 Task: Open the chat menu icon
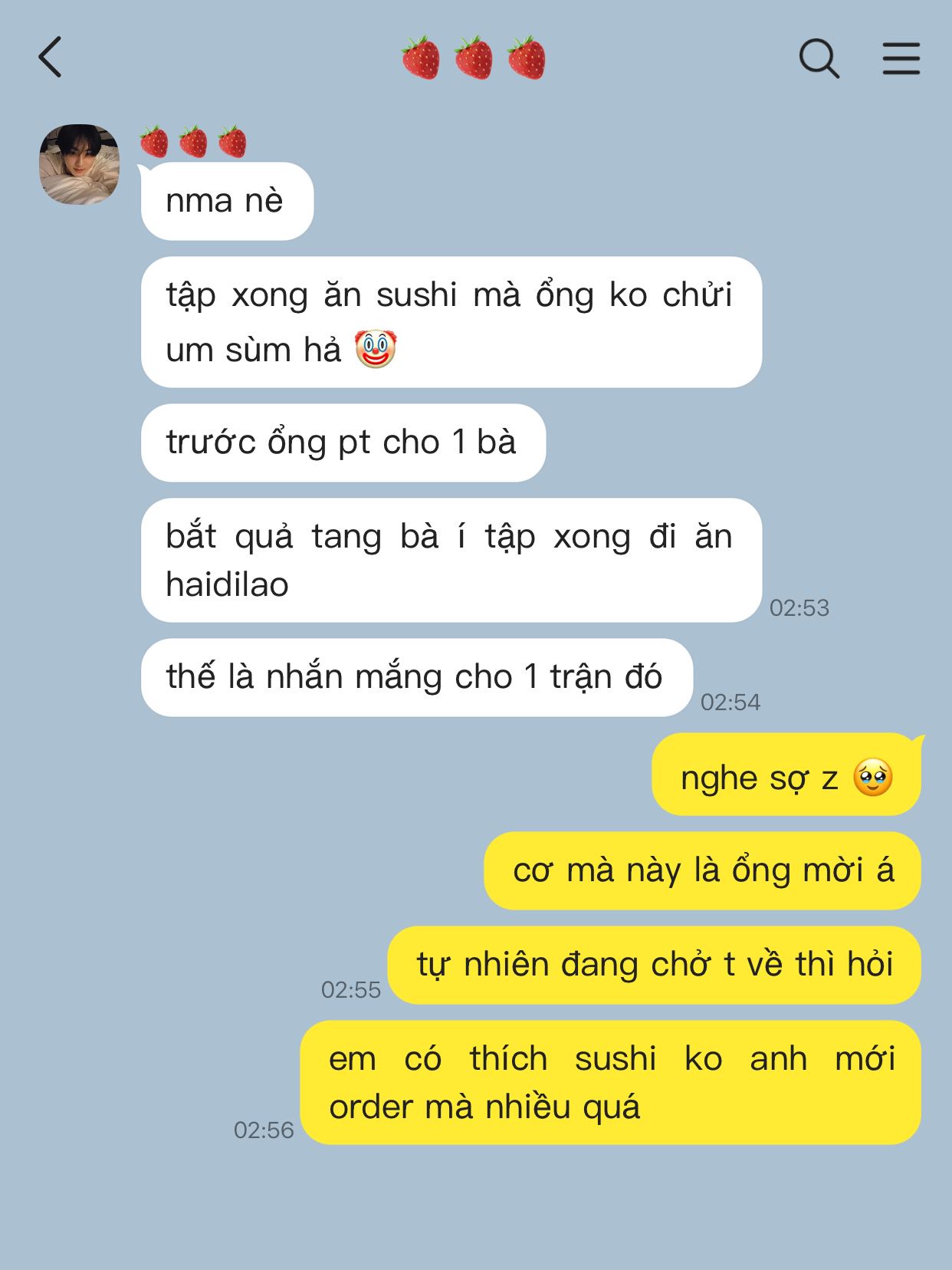click(x=901, y=58)
